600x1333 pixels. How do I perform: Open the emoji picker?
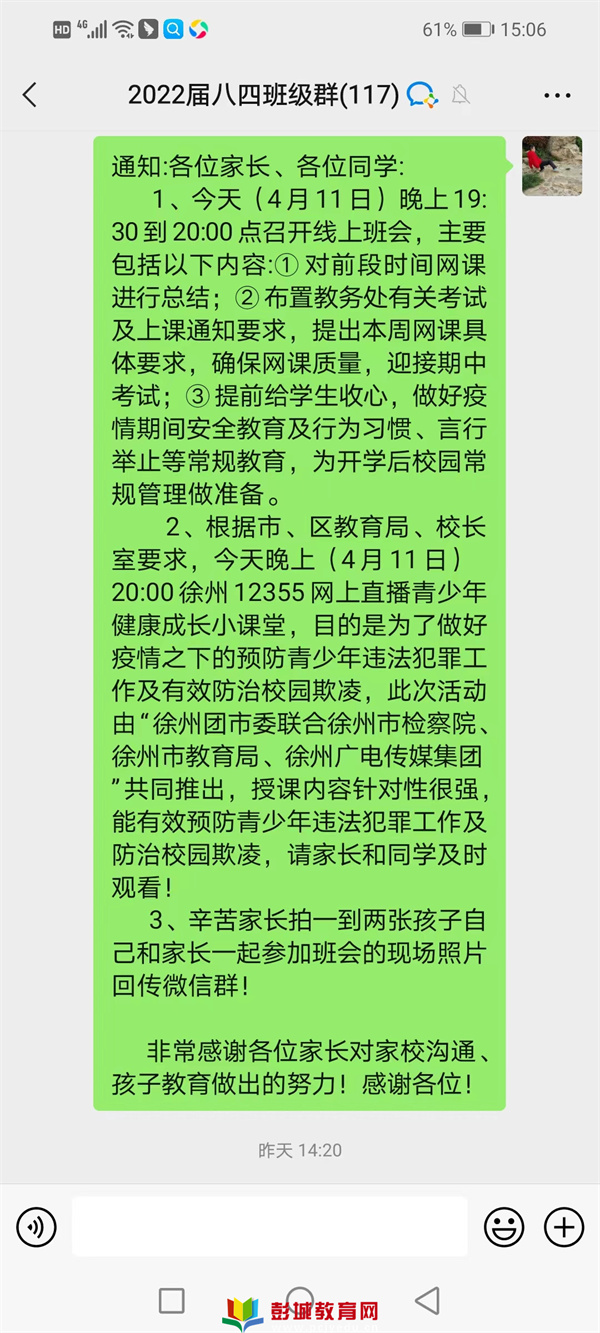pyautogui.click(x=504, y=1227)
